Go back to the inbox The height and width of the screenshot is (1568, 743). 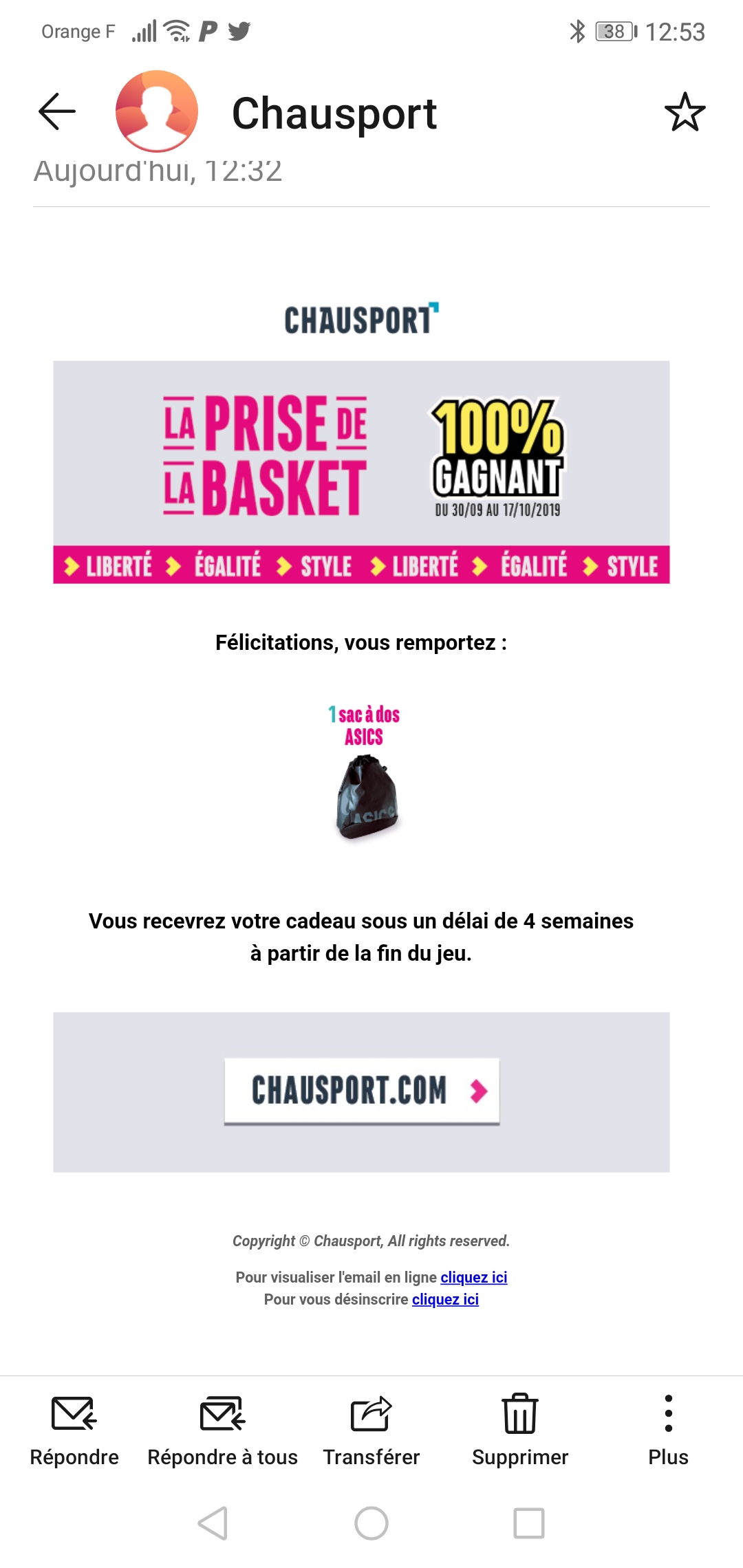(x=57, y=111)
